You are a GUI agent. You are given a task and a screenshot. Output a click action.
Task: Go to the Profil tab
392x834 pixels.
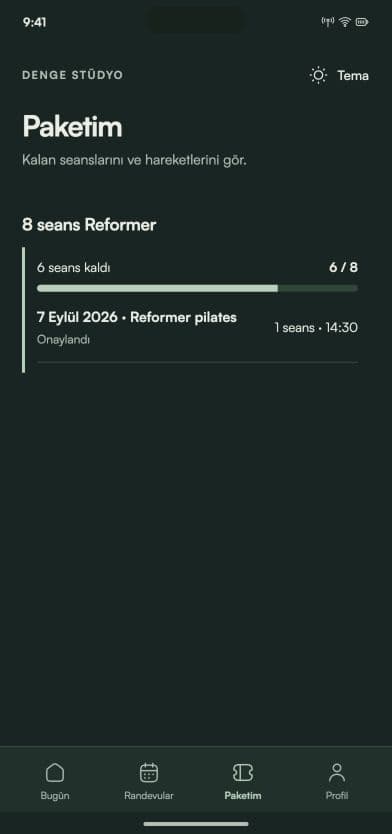[337, 781]
